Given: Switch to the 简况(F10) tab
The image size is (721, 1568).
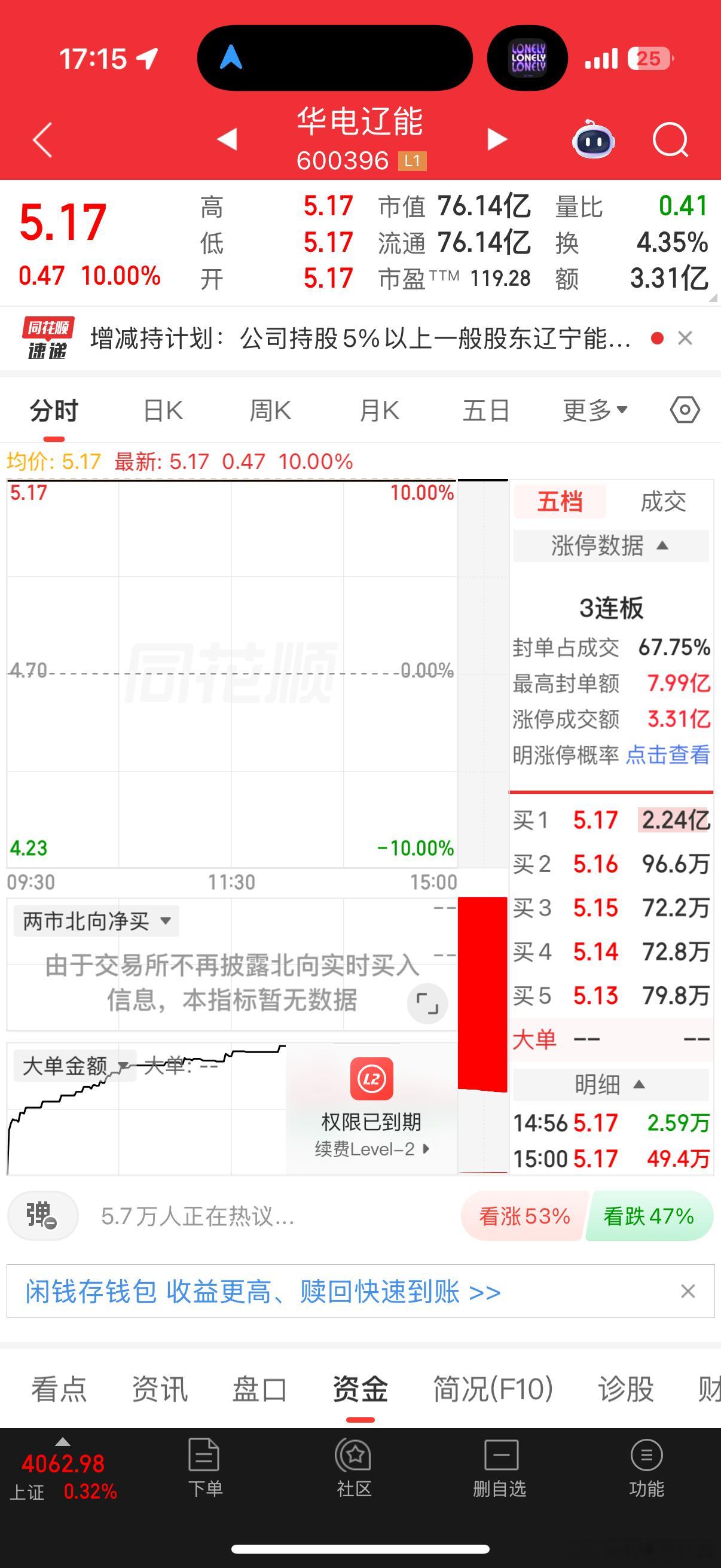Looking at the screenshot, I should pyautogui.click(x=490, y=1390).
